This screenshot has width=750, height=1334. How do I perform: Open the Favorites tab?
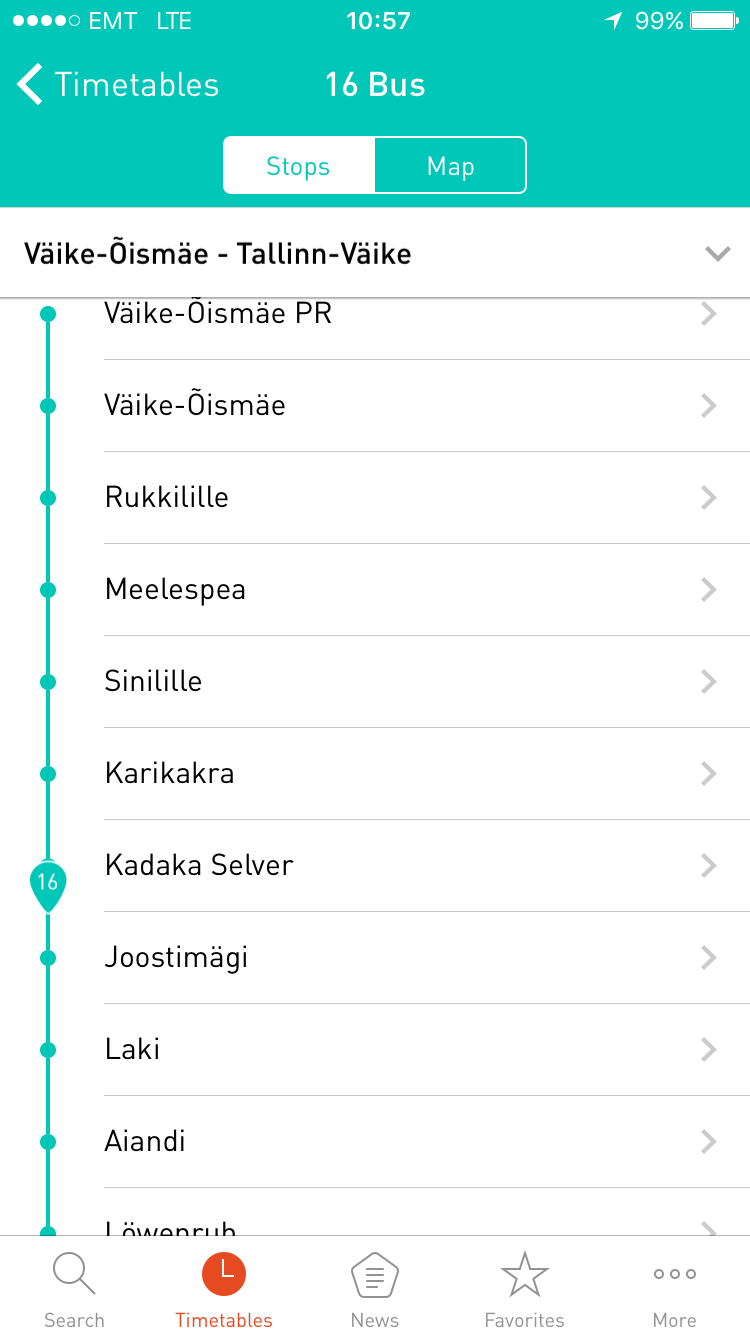coord(524,1288)
